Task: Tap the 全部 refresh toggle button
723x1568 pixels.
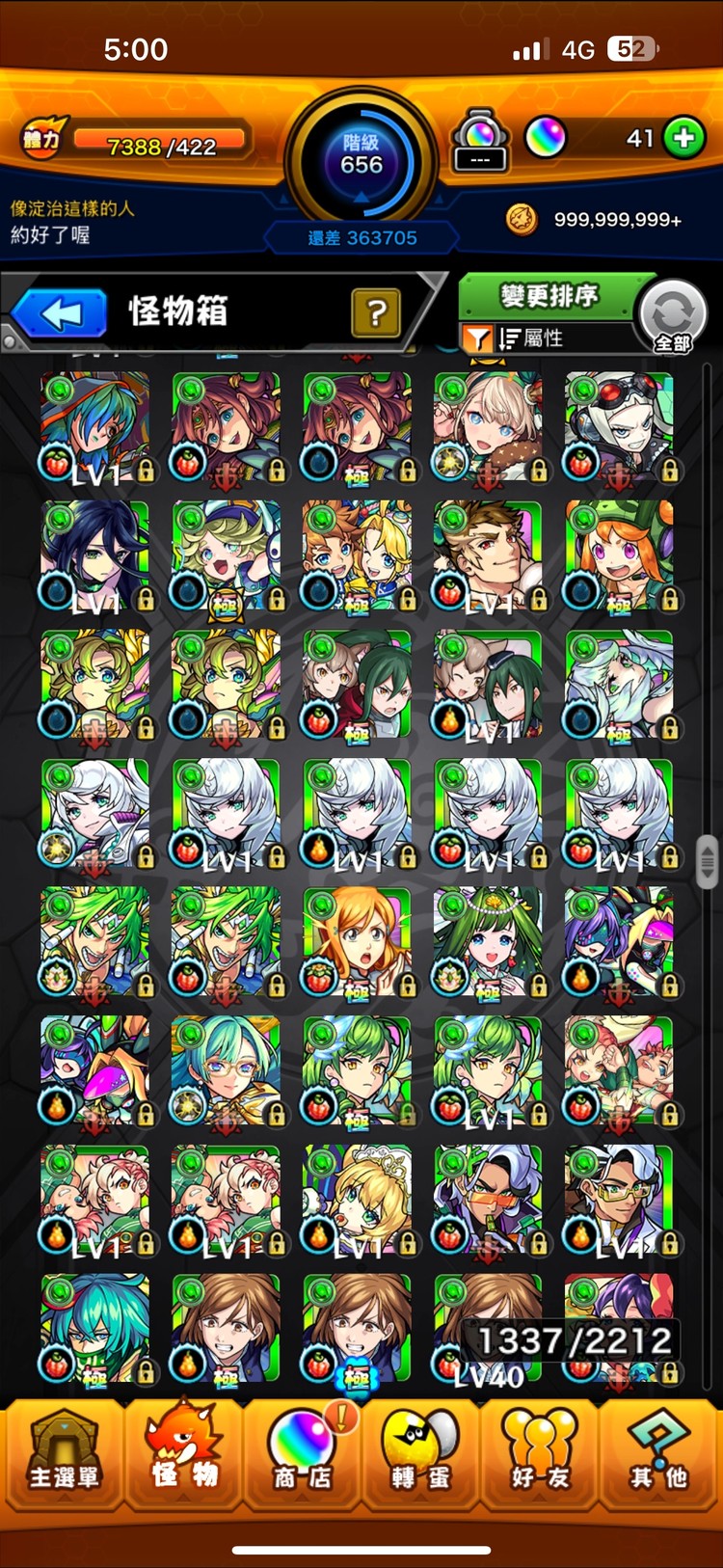Action: click(x=673, y=316)
